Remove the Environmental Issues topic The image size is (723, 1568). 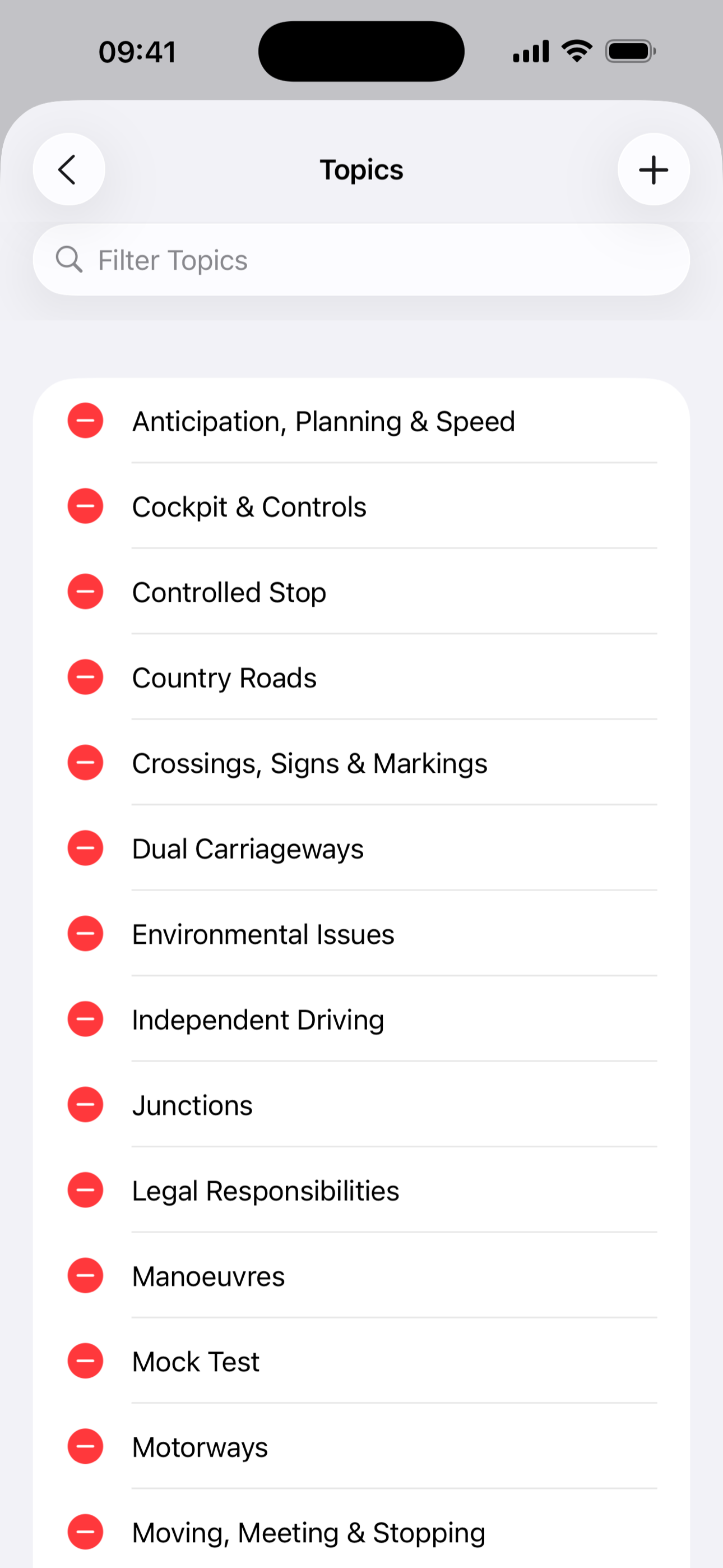tap(85, 934)
